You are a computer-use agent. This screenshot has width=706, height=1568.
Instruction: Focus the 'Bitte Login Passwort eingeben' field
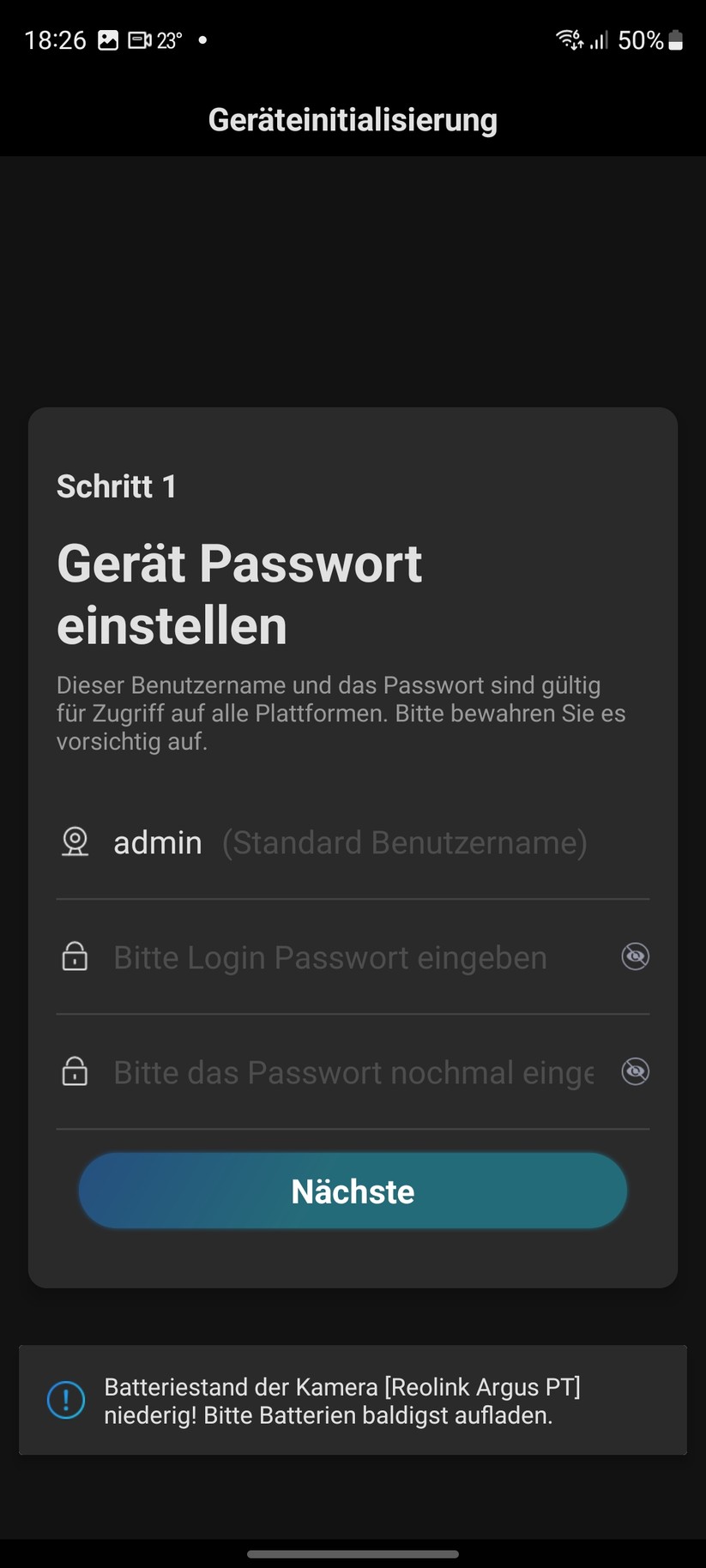[x=330, y=956]
